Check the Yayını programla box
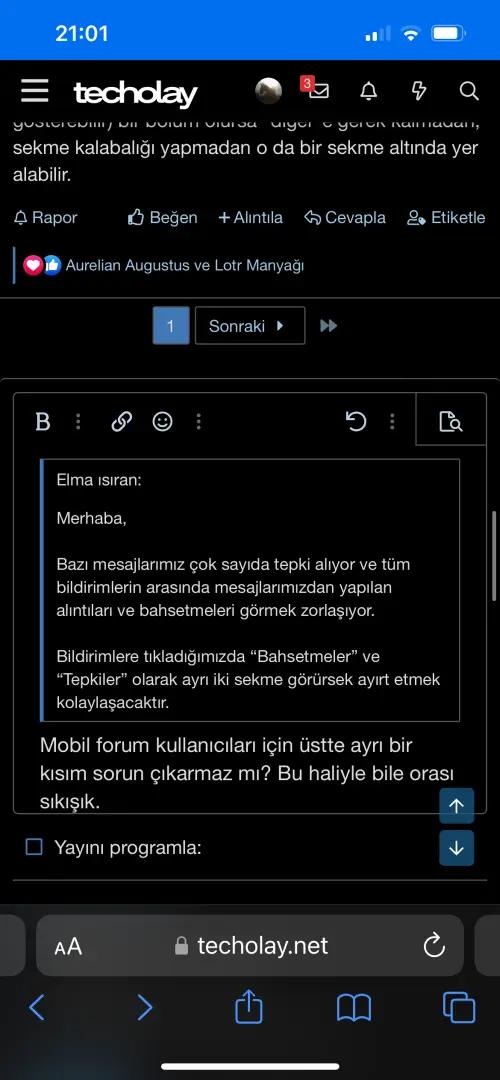The width and height of the screenshot is (500, 1080). pos(34,847)
